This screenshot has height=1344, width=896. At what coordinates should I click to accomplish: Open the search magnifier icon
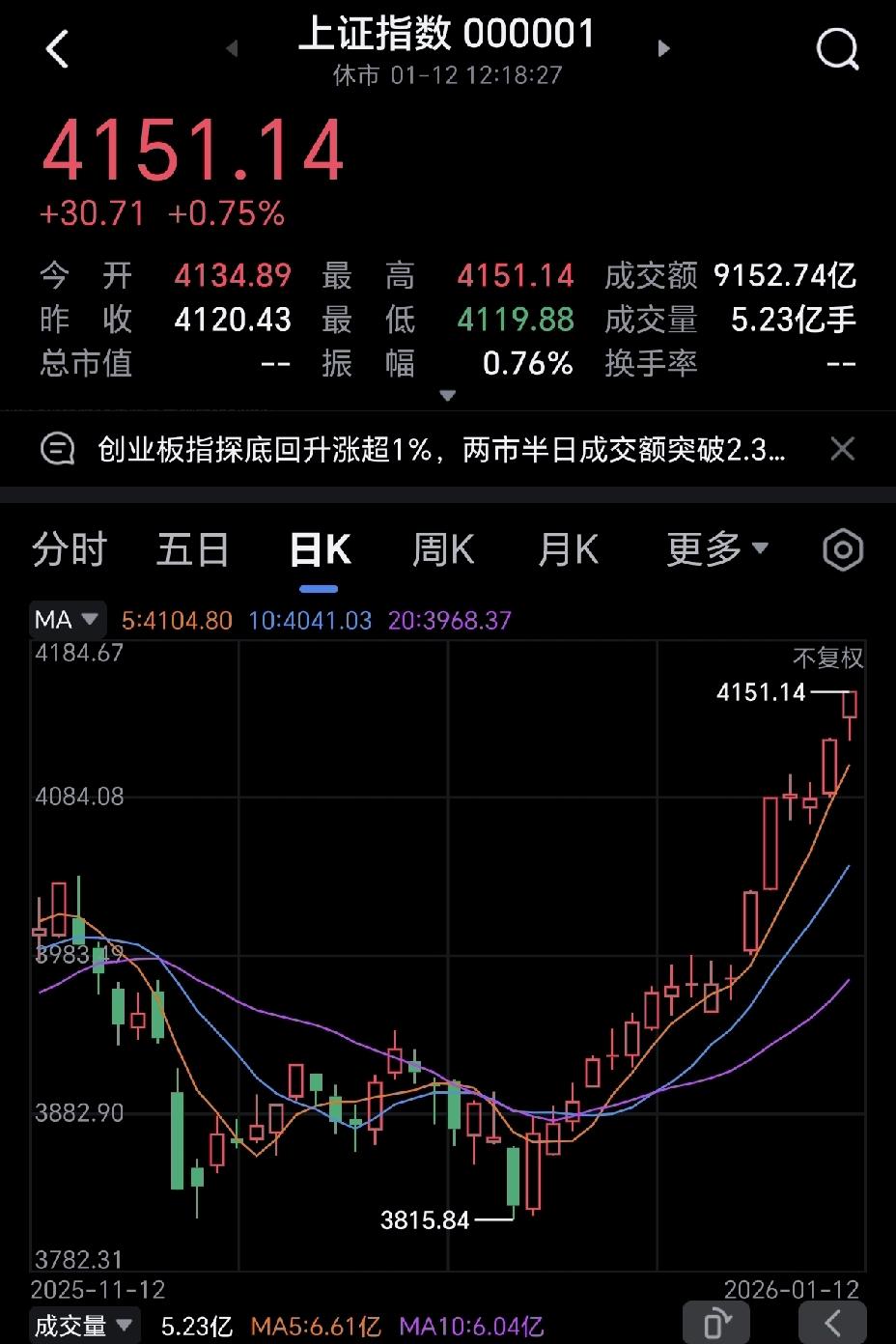pyautogui.click(x=838, y=49)
